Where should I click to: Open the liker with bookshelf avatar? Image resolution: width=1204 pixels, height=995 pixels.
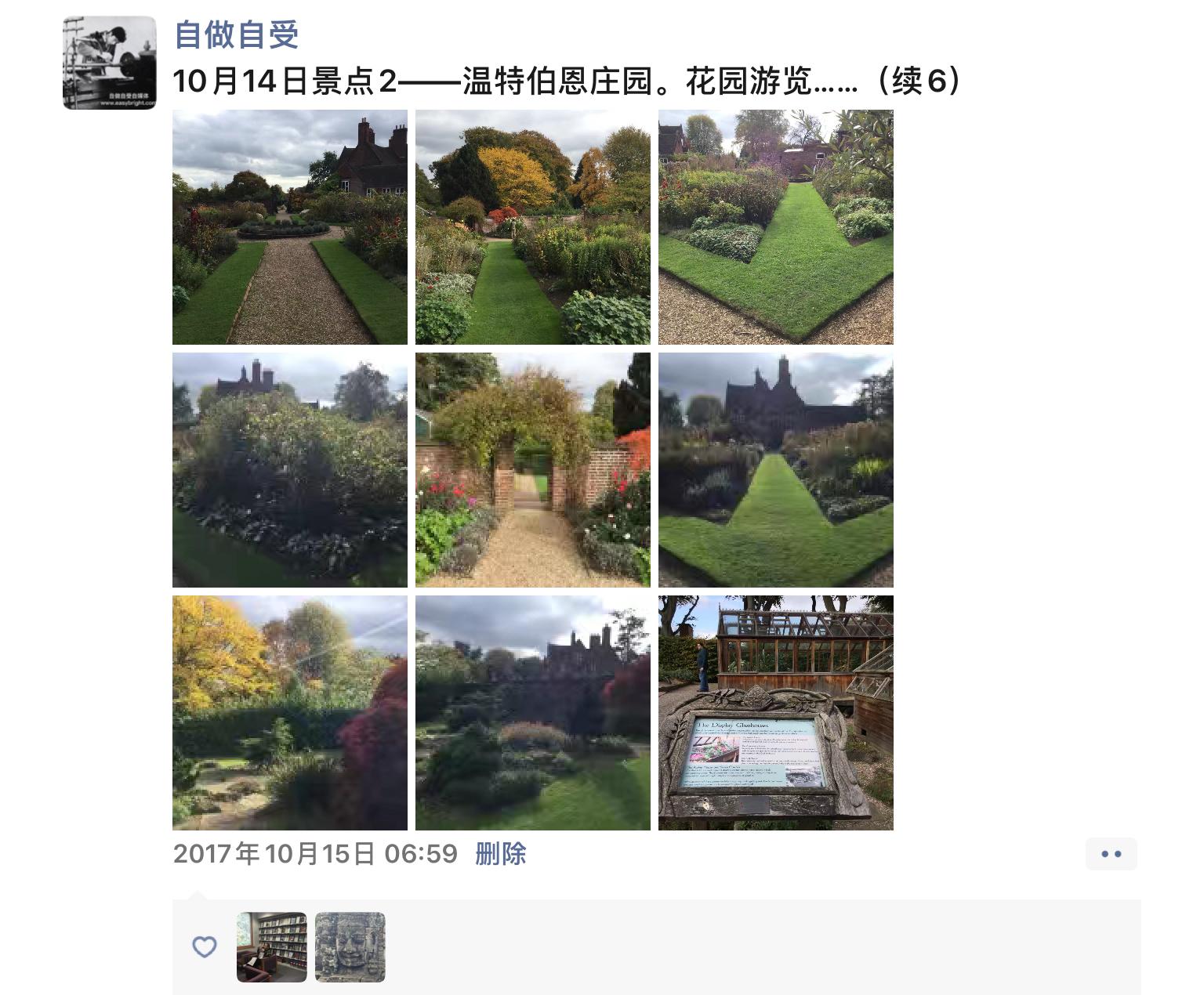[x=271, y=946]
